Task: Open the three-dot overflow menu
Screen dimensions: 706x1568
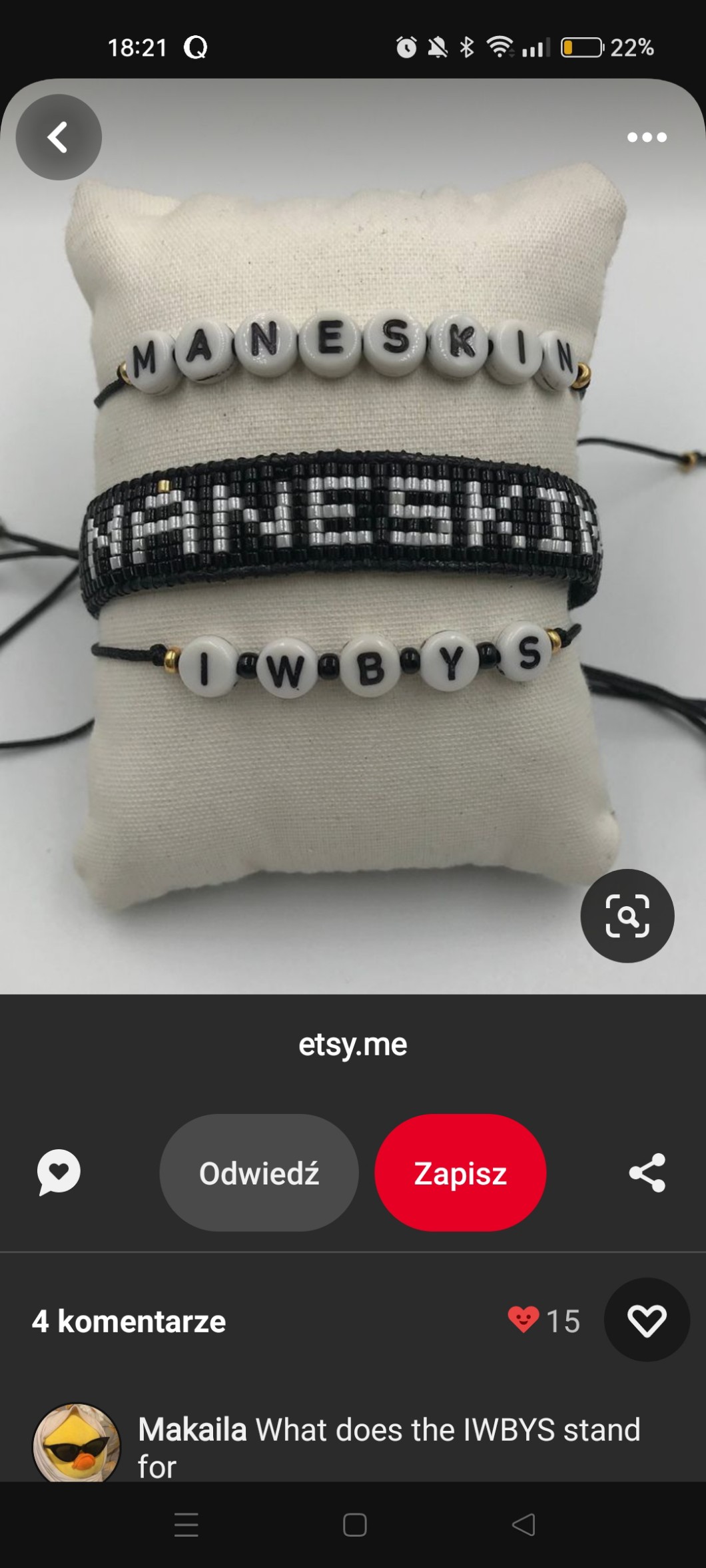Action: 646,137
